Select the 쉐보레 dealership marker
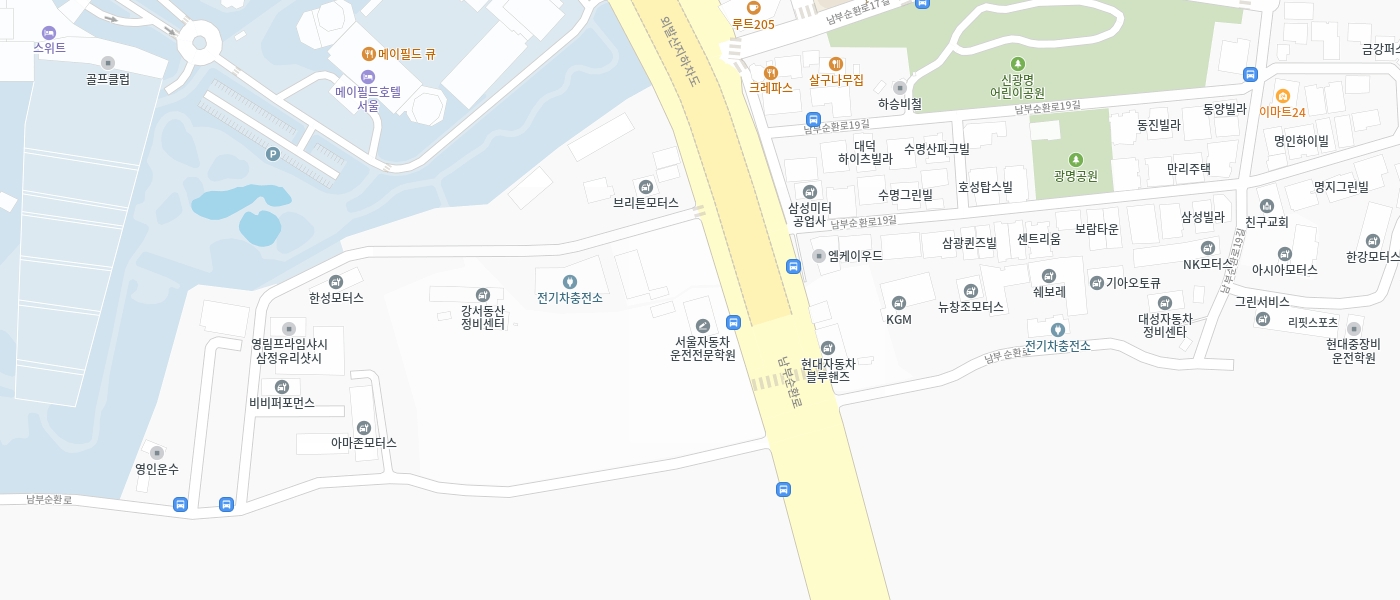 pyautogui.click(x=1049, y=276)
